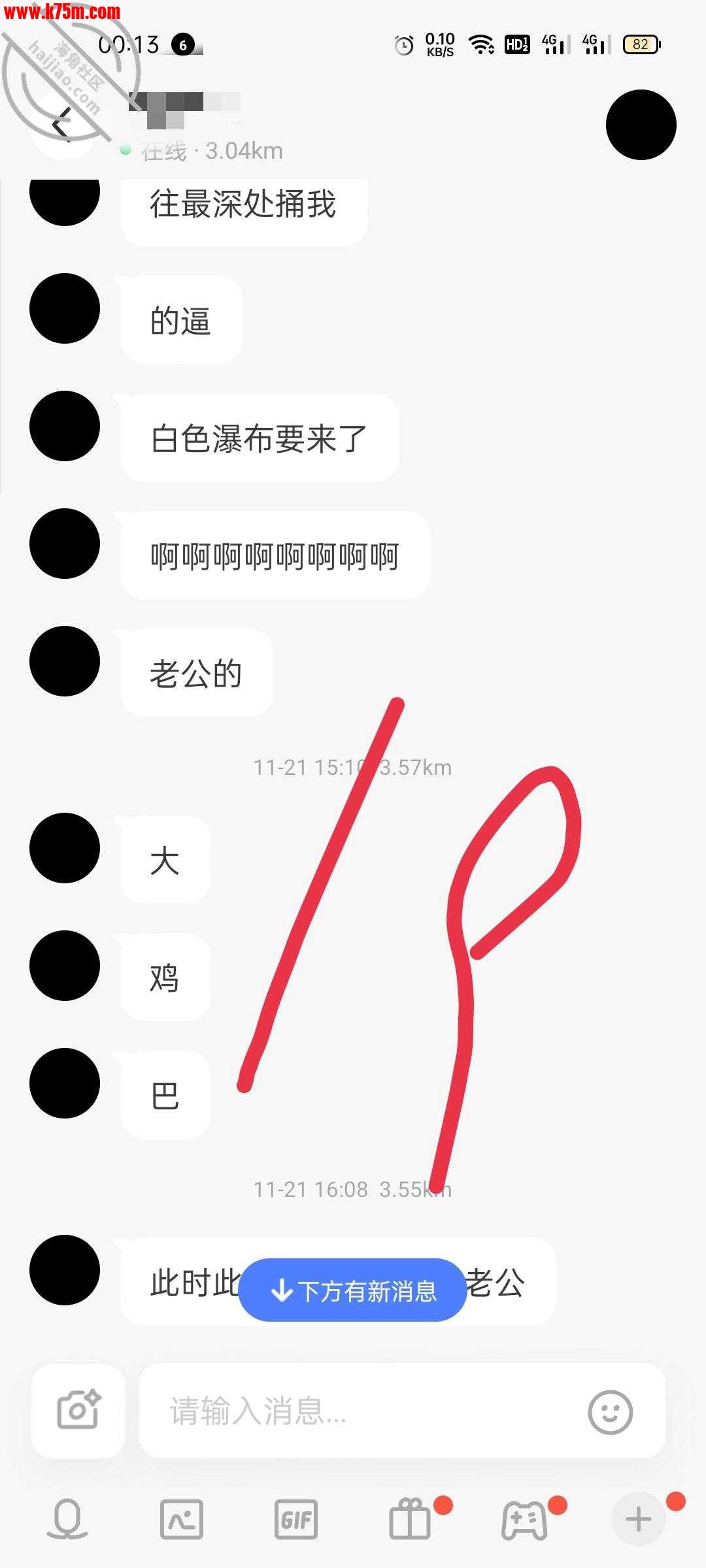Open the game controller option
The width and height of the screenshot is (706, 1568).
pos(524,1519)
